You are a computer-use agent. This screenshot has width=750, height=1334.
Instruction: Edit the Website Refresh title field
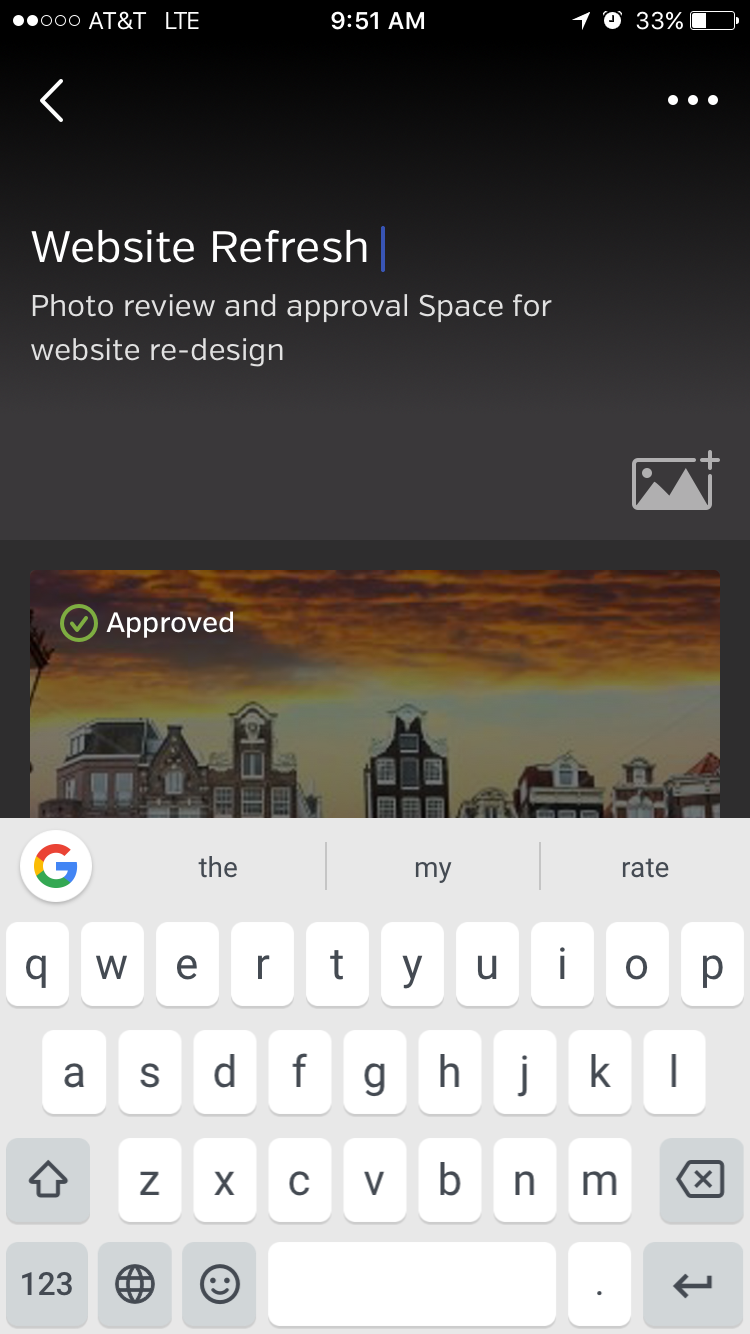[200, 247]
